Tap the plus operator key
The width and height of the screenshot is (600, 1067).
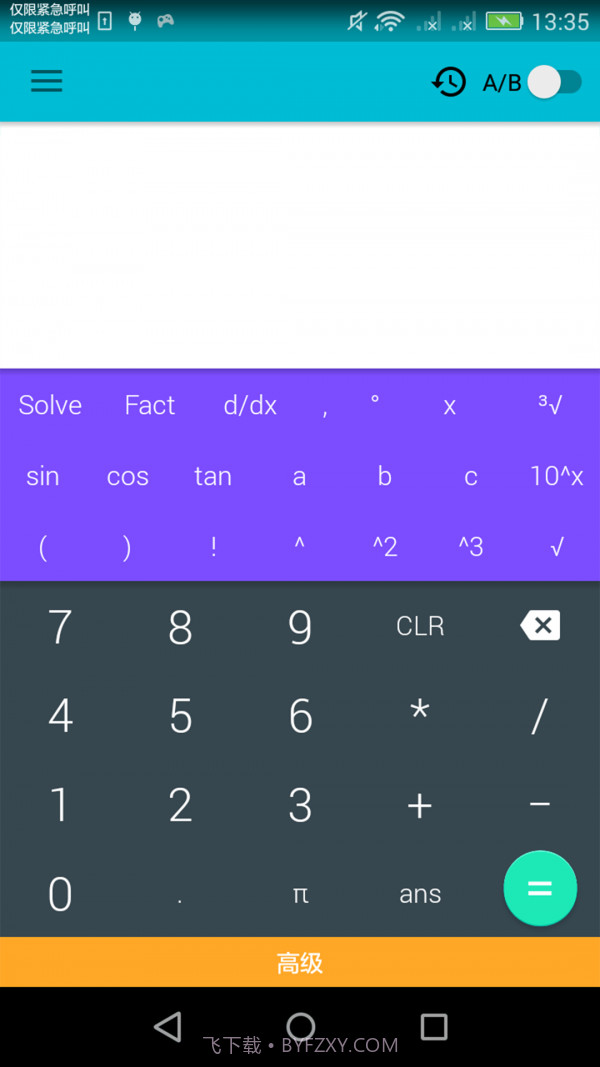point(420,805)
